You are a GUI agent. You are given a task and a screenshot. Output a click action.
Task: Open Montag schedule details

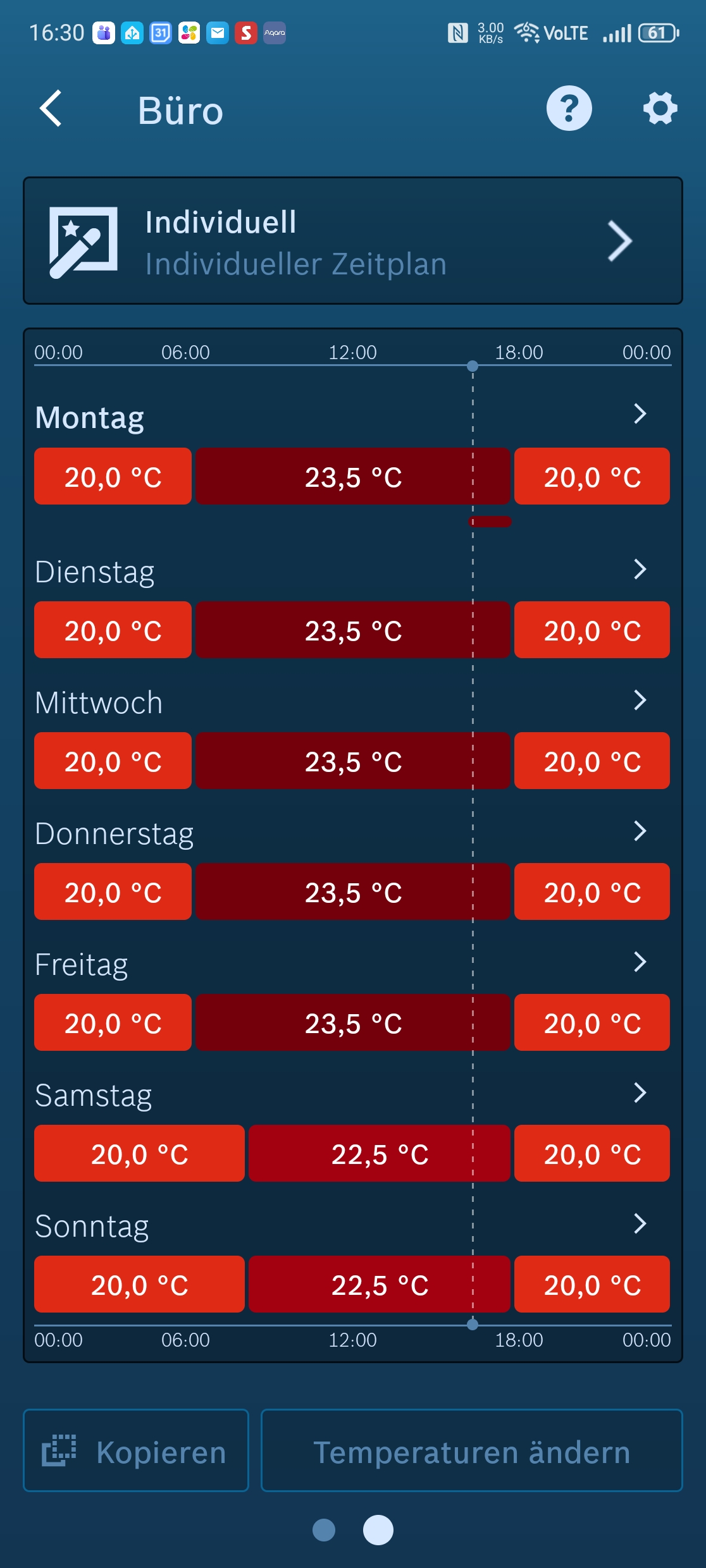640,415
